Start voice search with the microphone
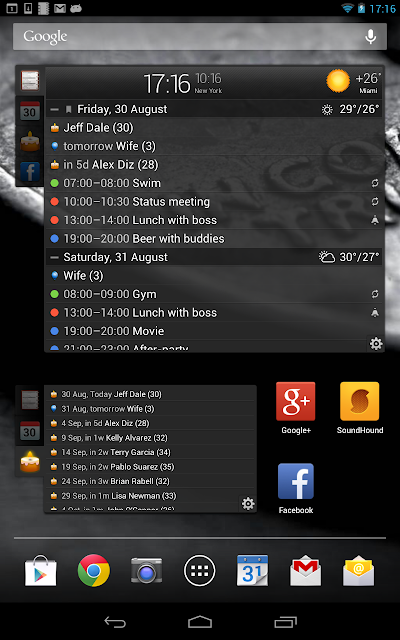Image resolution: width=400 pixels, height=640 pixels. (x=370, y=37)
